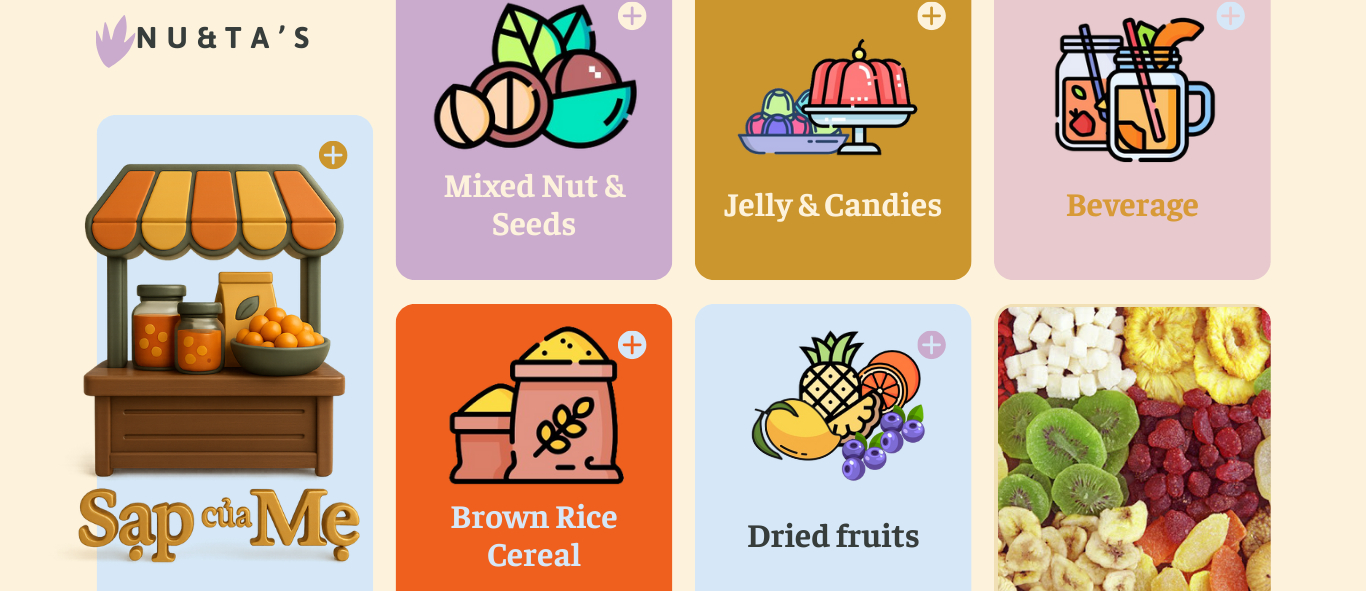
Task: Open the Beverage category card
Action: 1132,138
